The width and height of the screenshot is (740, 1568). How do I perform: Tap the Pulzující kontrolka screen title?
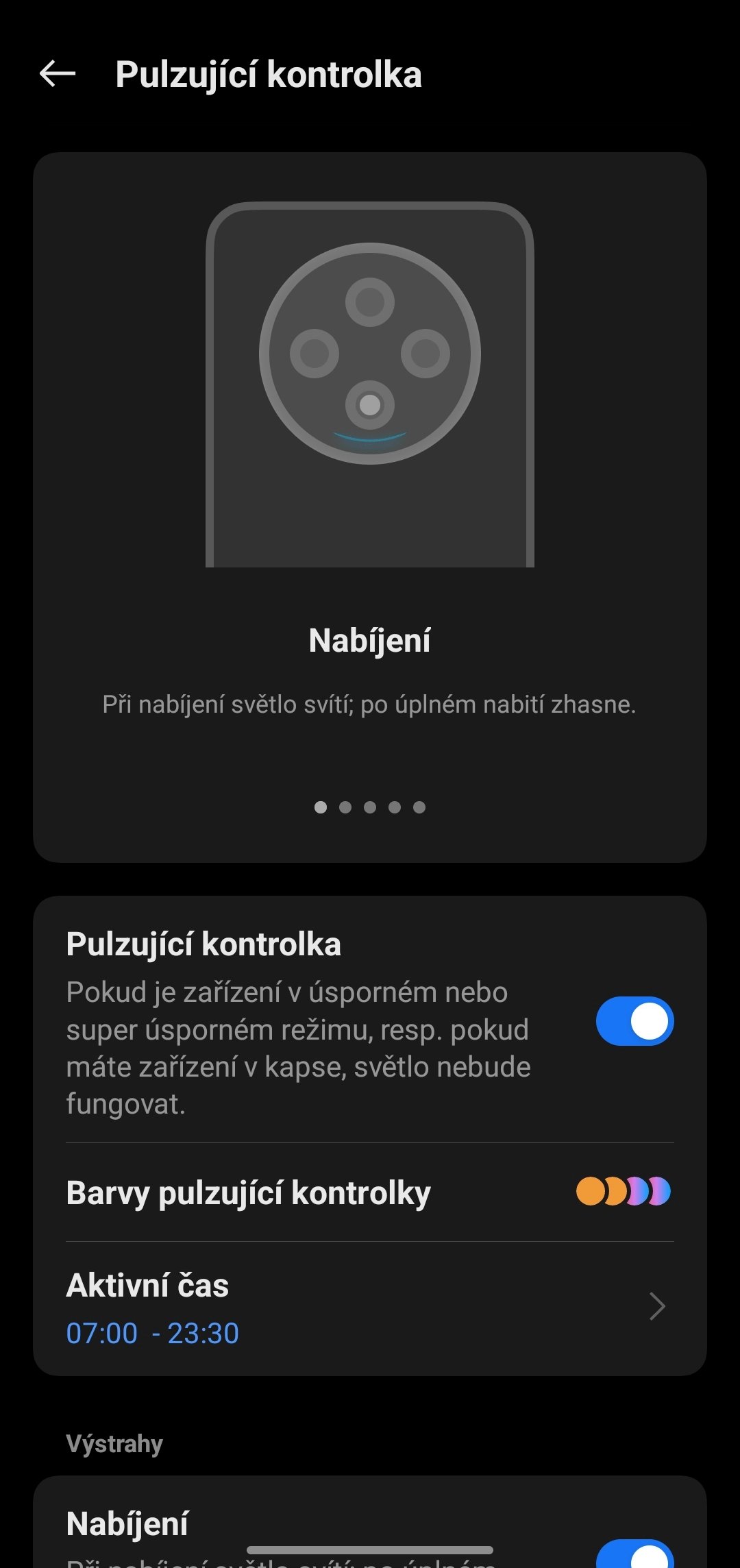tap(269, 75)
